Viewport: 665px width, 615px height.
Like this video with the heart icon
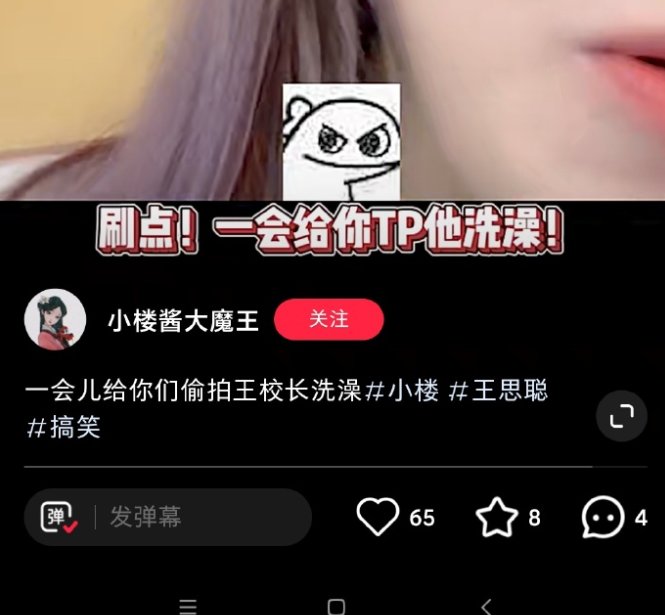pyautogui.click(x=378, y=517)
